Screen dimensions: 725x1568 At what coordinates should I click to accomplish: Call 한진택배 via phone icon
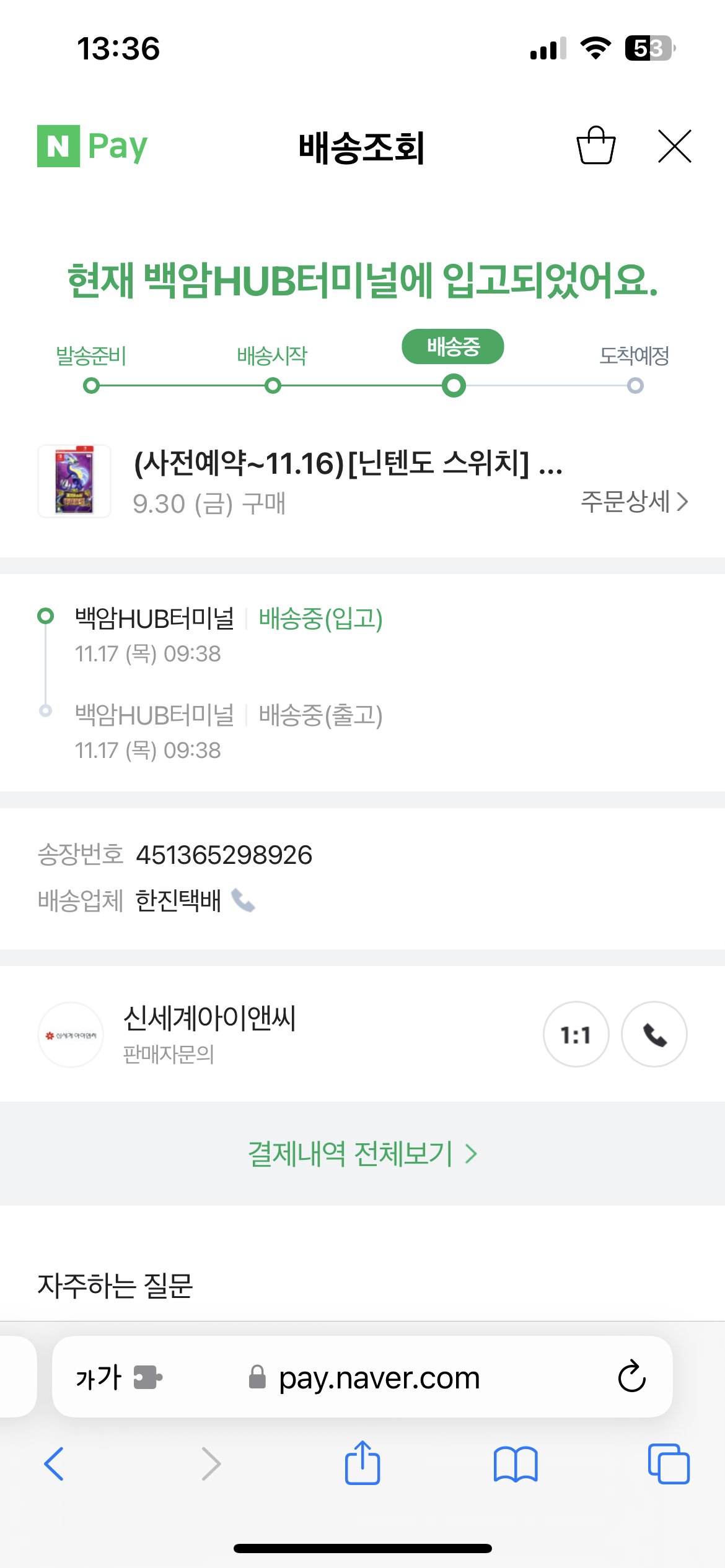pyautogui.click(x=243, y=900)
